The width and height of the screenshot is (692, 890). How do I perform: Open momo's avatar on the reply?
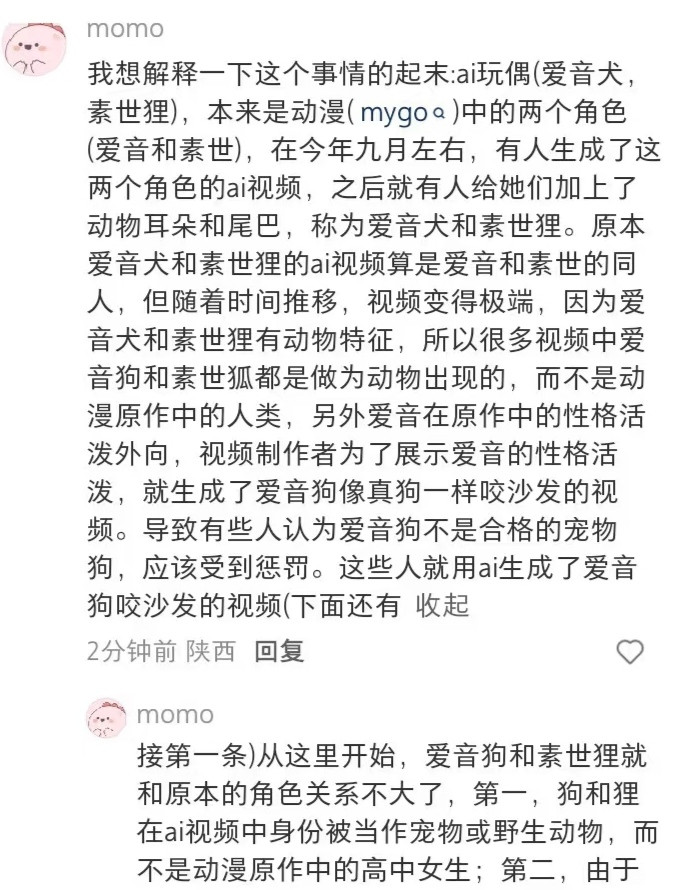point(106,718)
